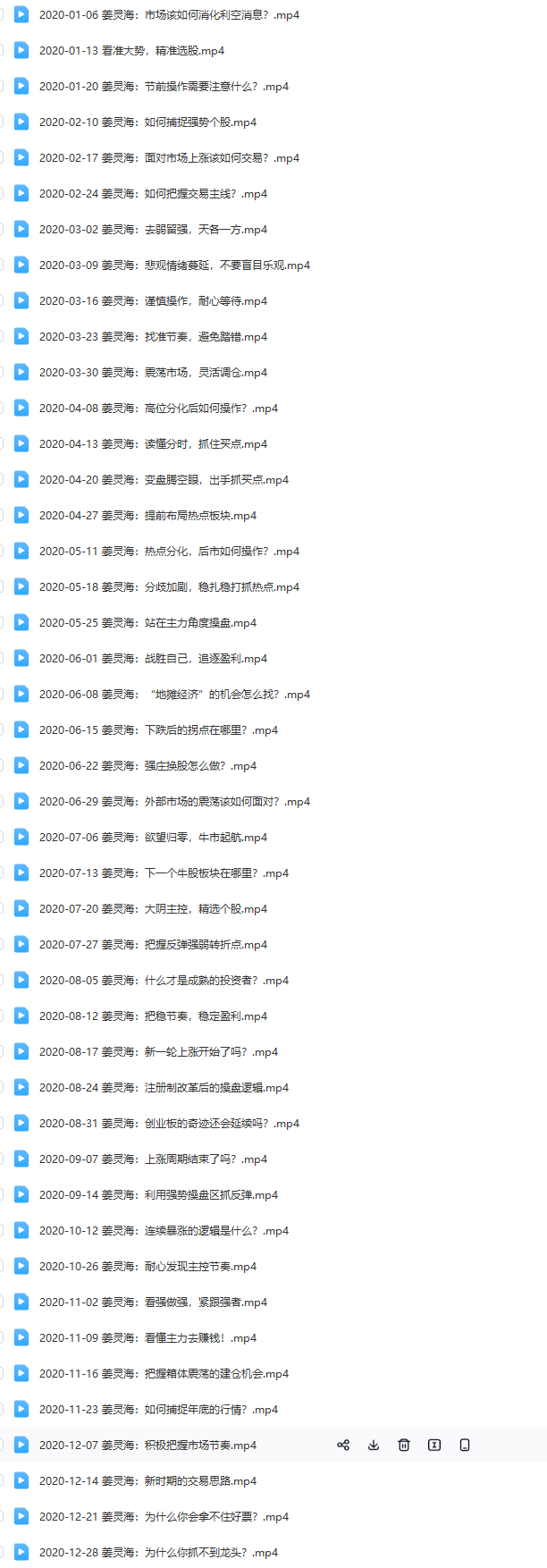The image size is (547, 1568).
Task: Open the 2020-06-08 地摊经济 video file
Action: pos(174,695)
